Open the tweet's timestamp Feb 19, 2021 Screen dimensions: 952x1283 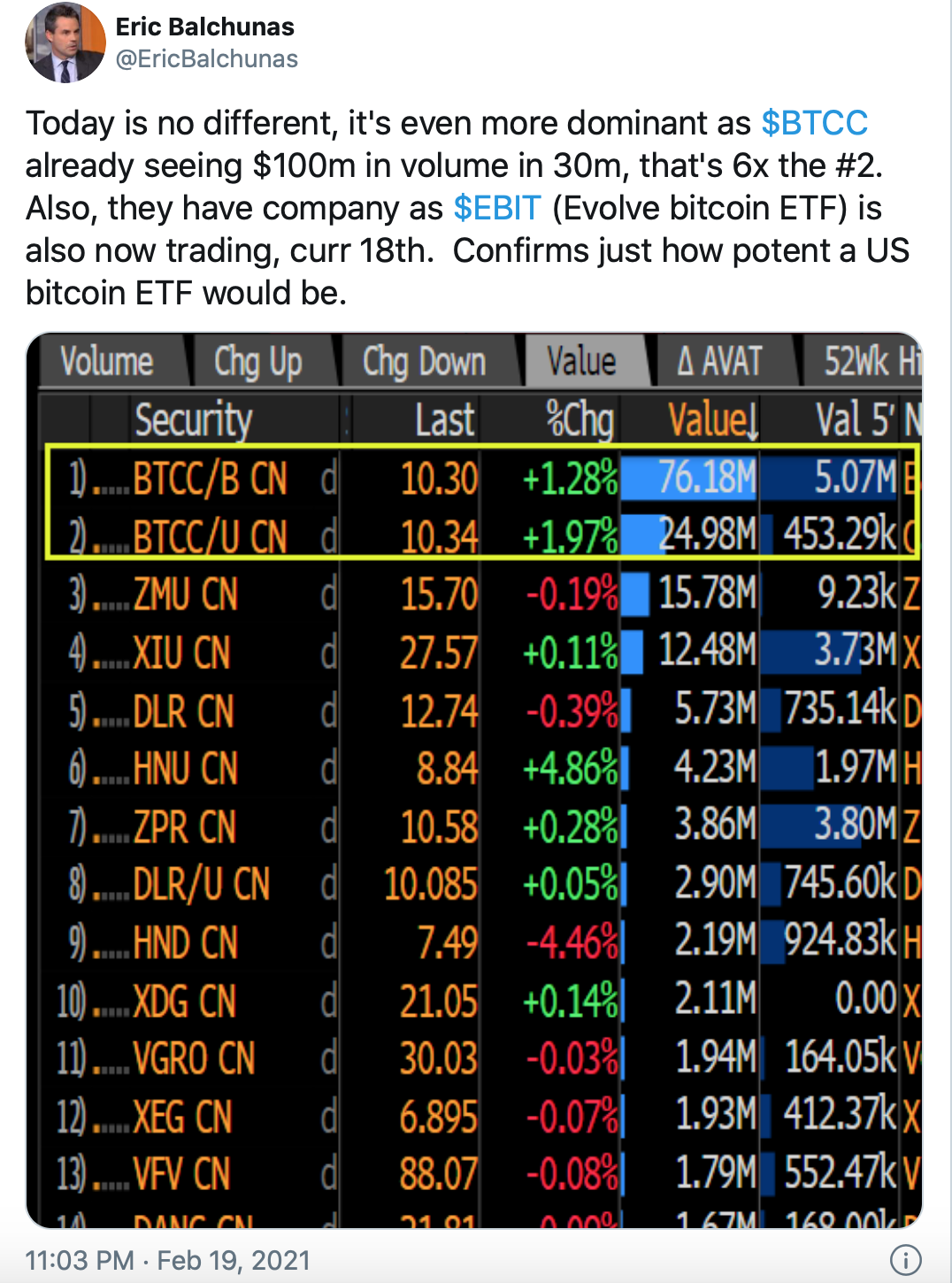[168, 1260]
